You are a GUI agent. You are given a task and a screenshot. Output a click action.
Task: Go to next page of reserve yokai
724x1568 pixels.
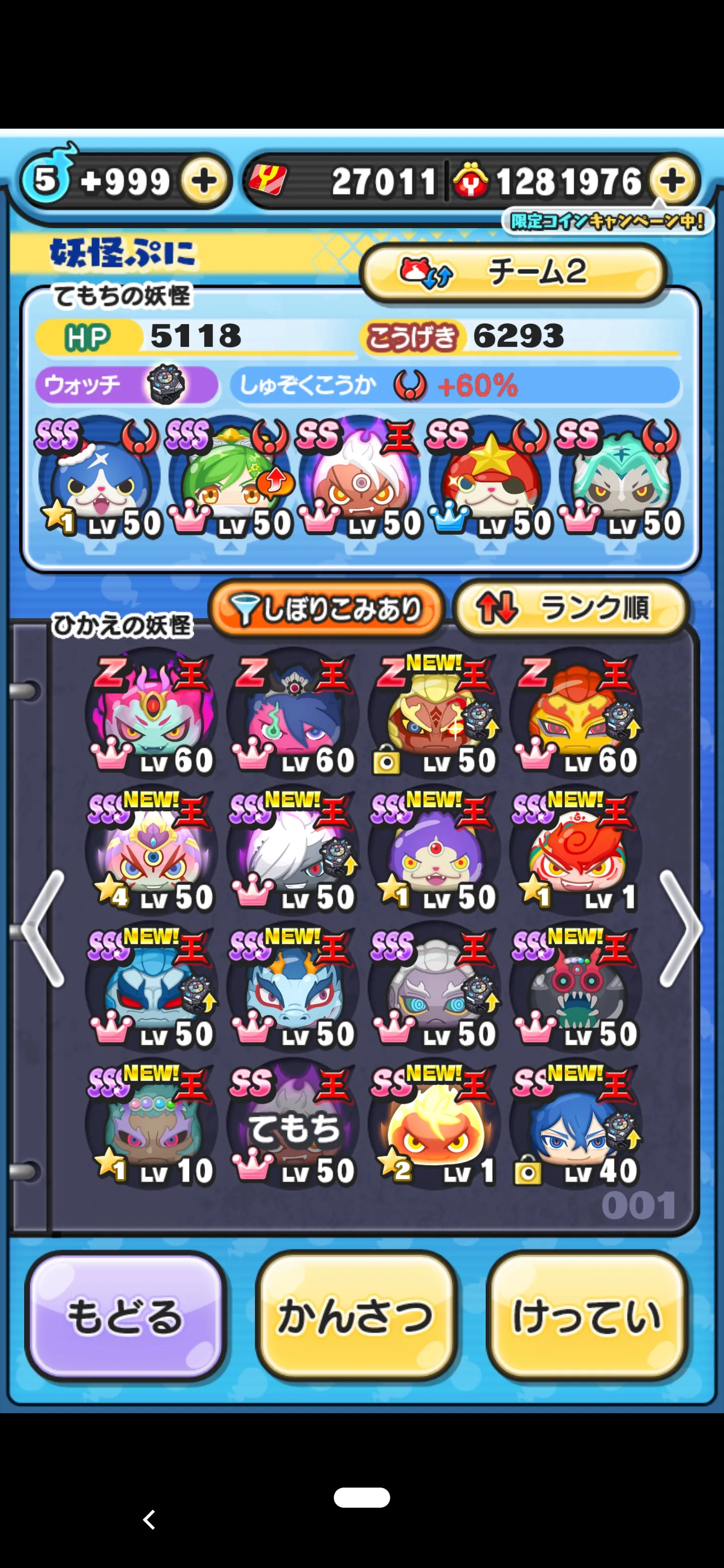tap(681, 928)
